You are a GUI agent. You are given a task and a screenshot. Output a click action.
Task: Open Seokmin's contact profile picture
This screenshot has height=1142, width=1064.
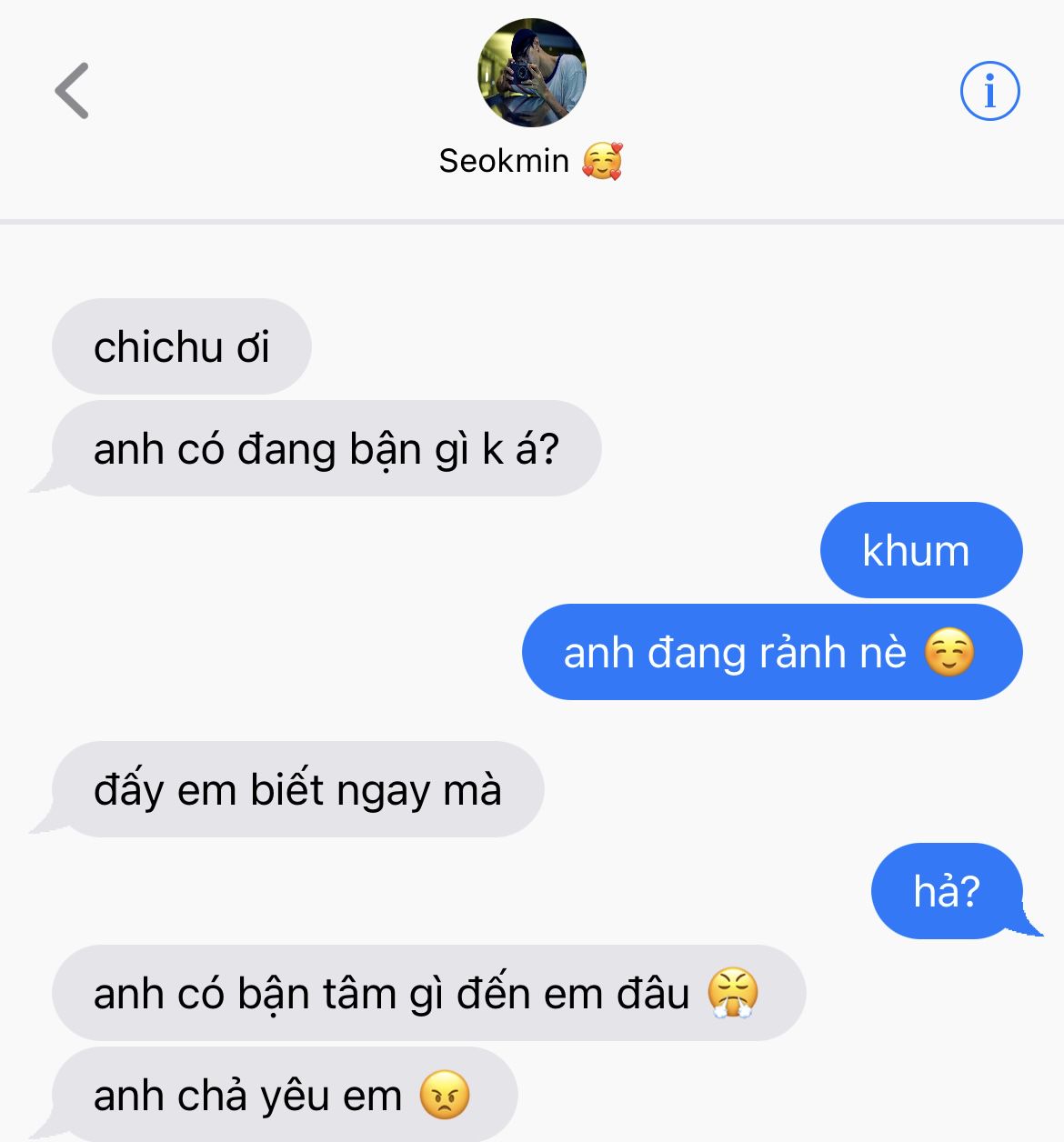[x=532, y=73]
